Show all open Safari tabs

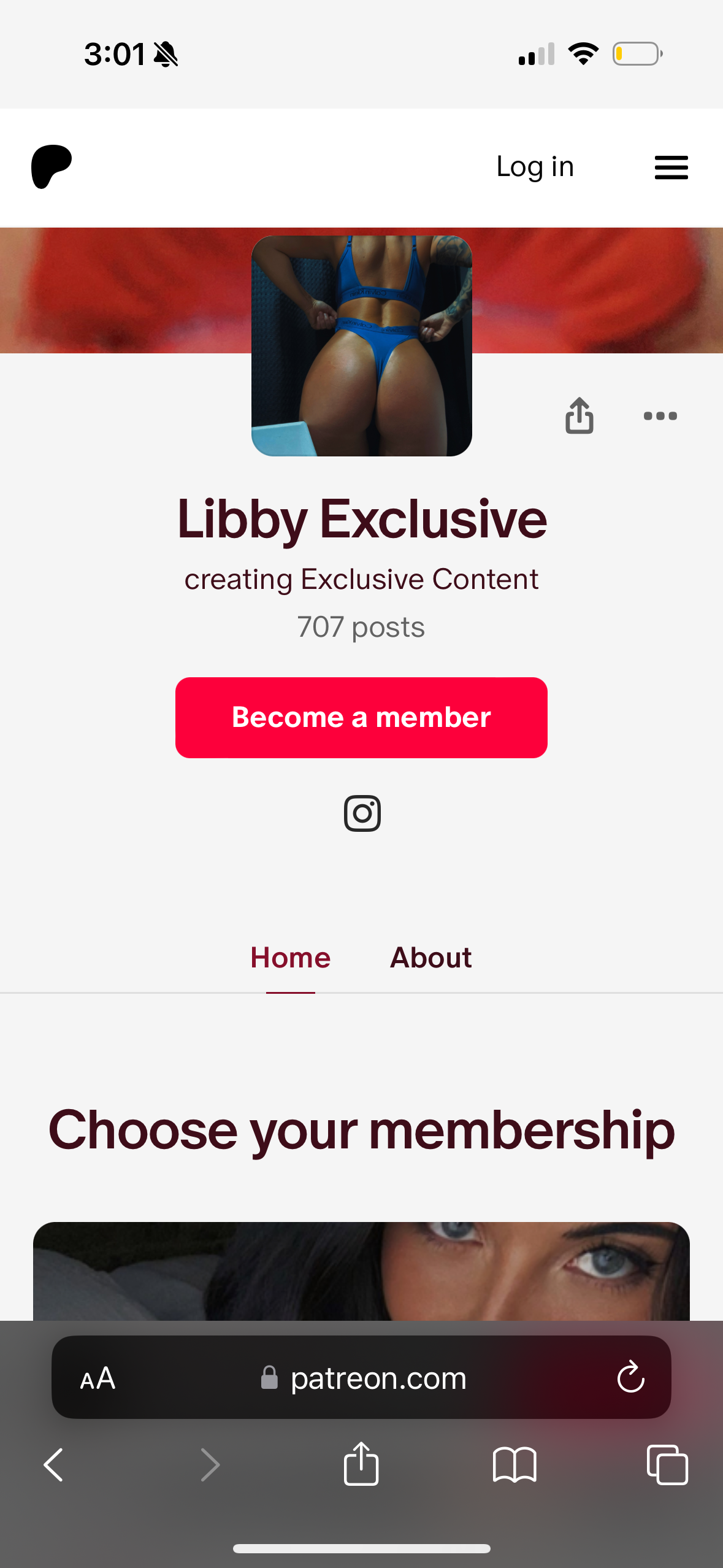[x=667, y=1465]
